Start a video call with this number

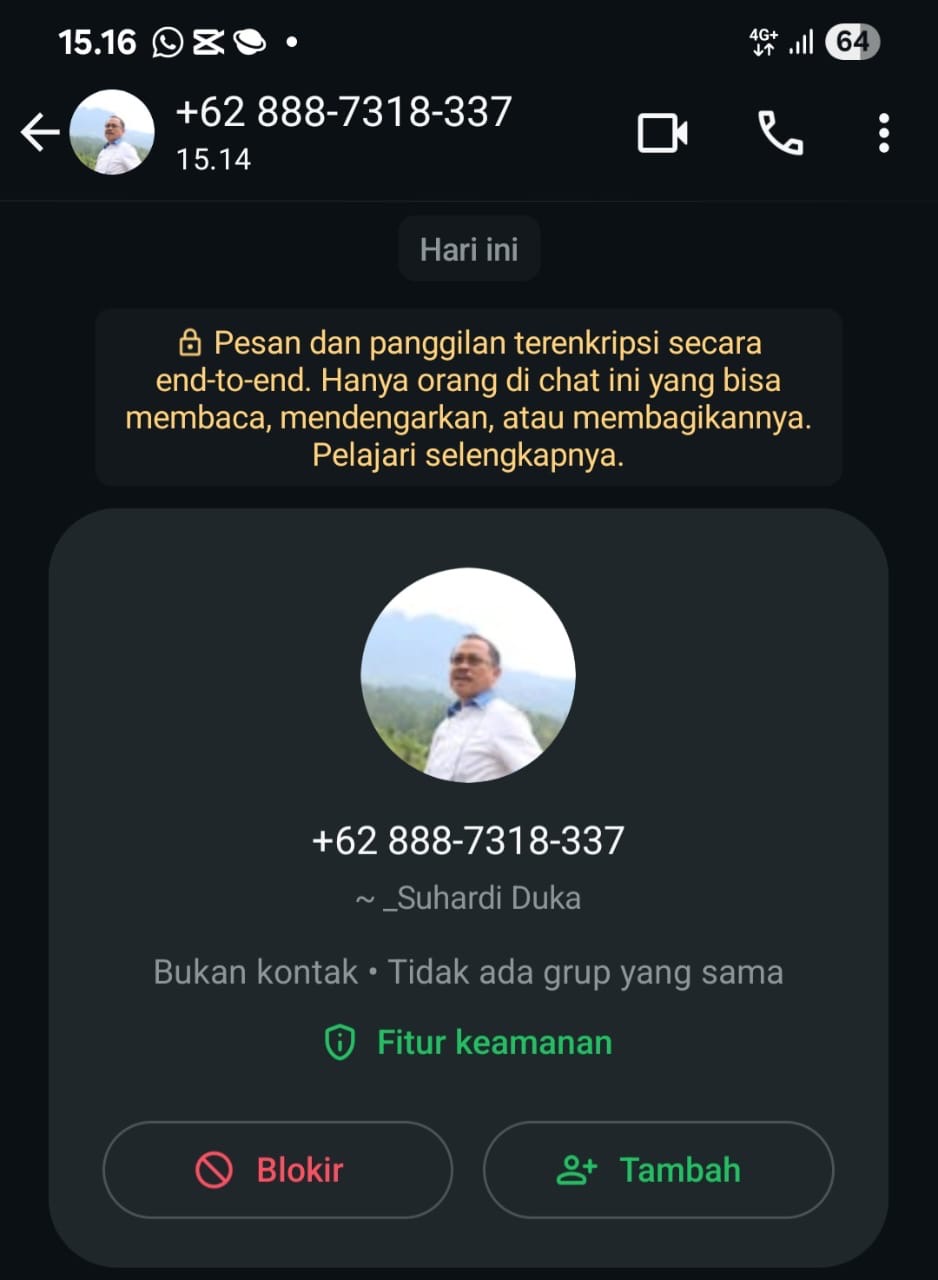pos(662,133)
